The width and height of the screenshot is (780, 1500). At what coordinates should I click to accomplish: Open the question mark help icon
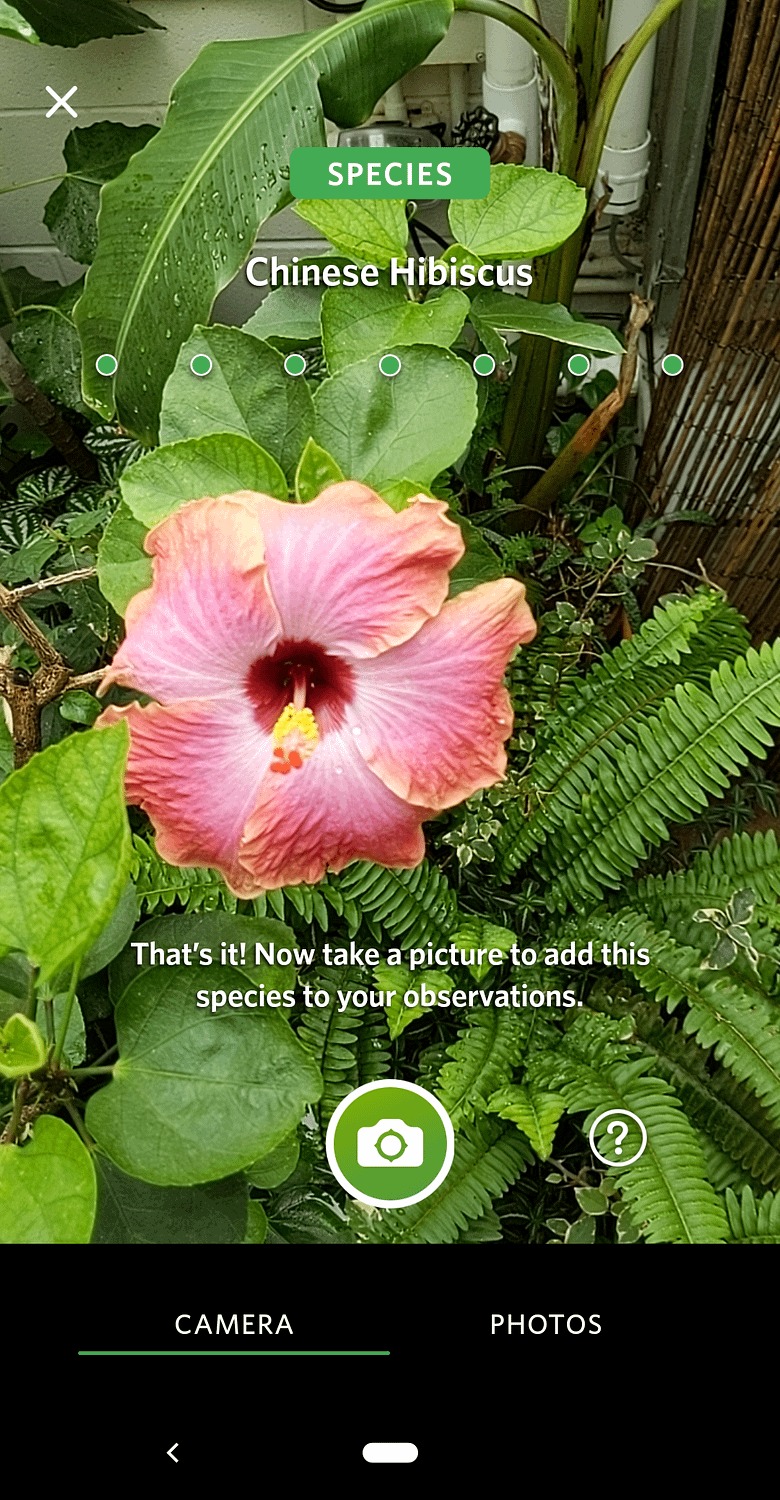(618, 1137)
